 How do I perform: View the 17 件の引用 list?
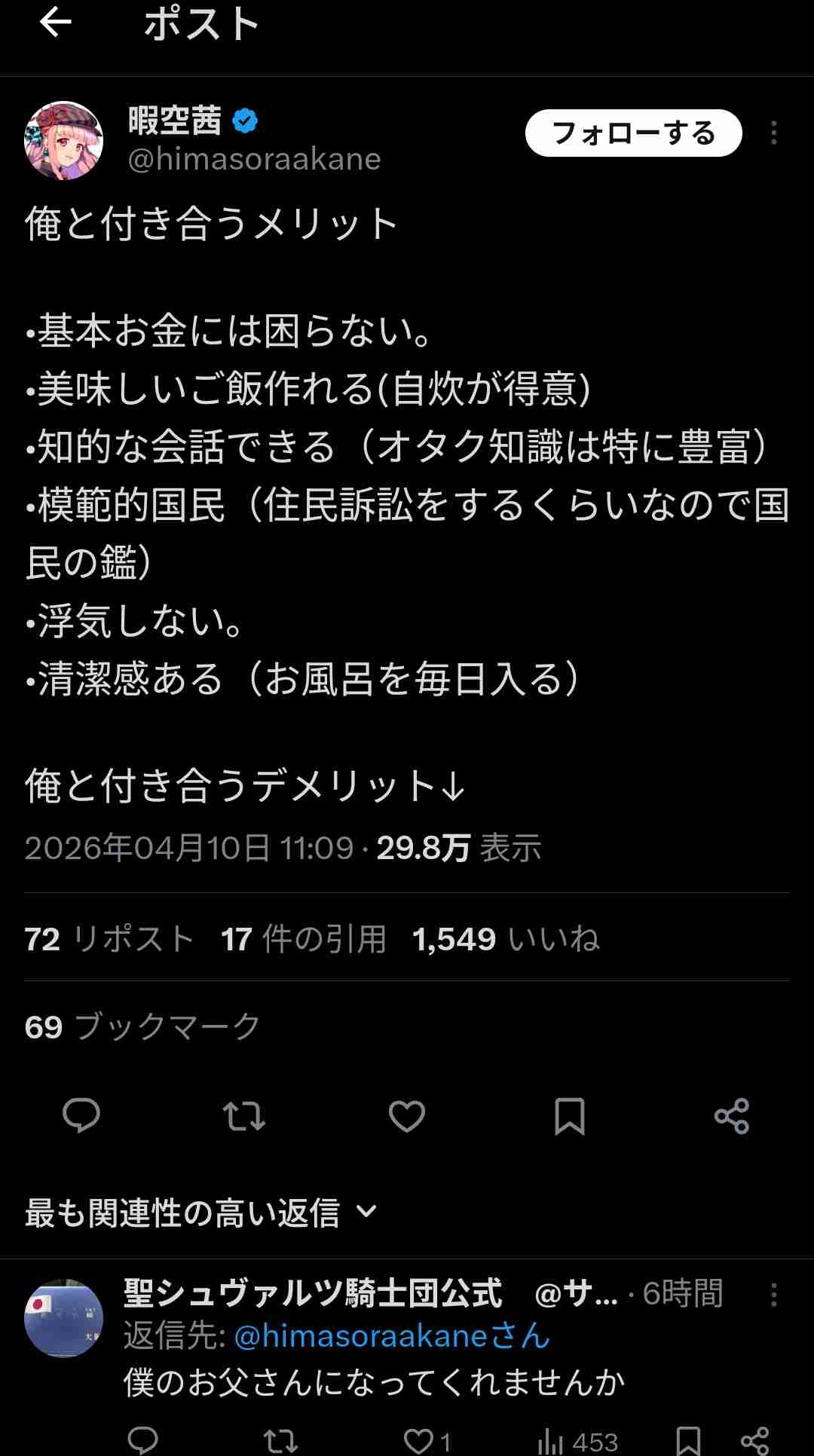tap(303, 939)
